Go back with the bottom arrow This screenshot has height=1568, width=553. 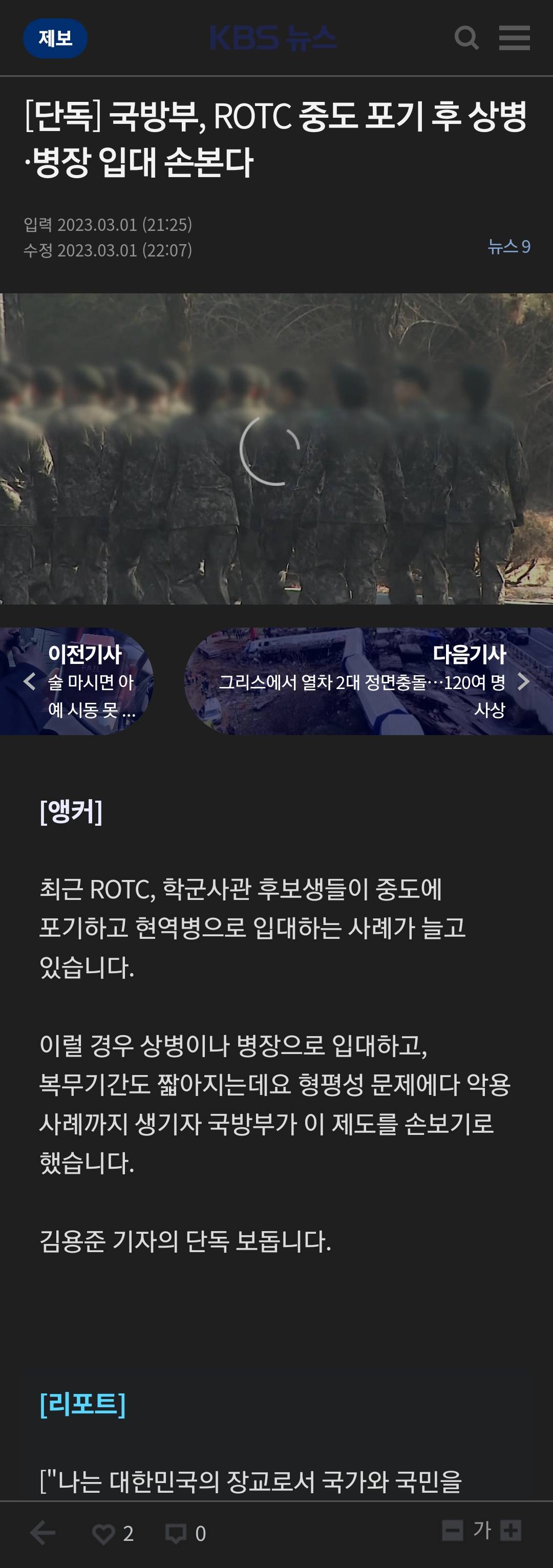click(43, 1533)
